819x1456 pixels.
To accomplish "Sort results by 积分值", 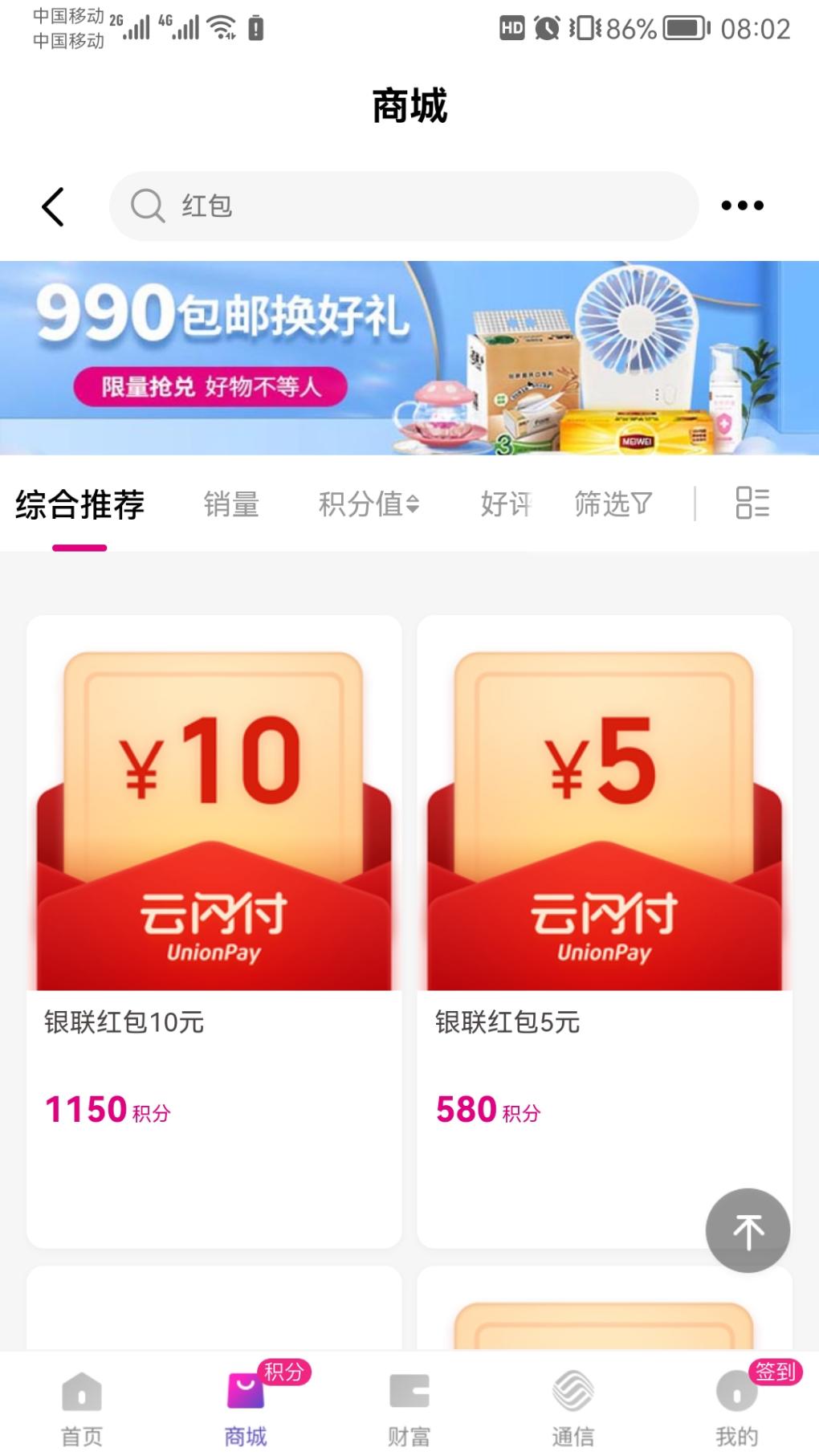I will tap(369, 505).
